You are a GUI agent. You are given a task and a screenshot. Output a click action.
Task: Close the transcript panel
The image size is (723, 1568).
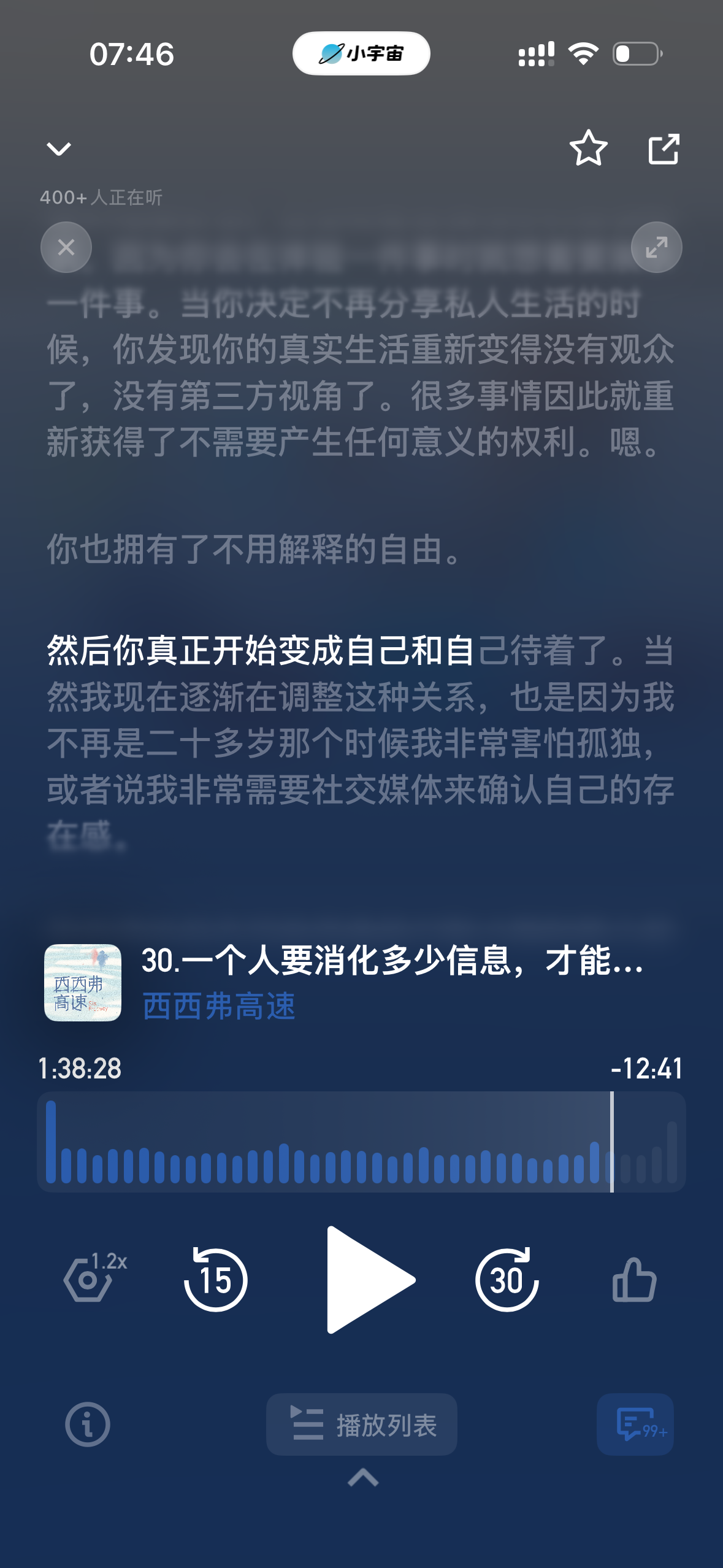pos(66,247)
